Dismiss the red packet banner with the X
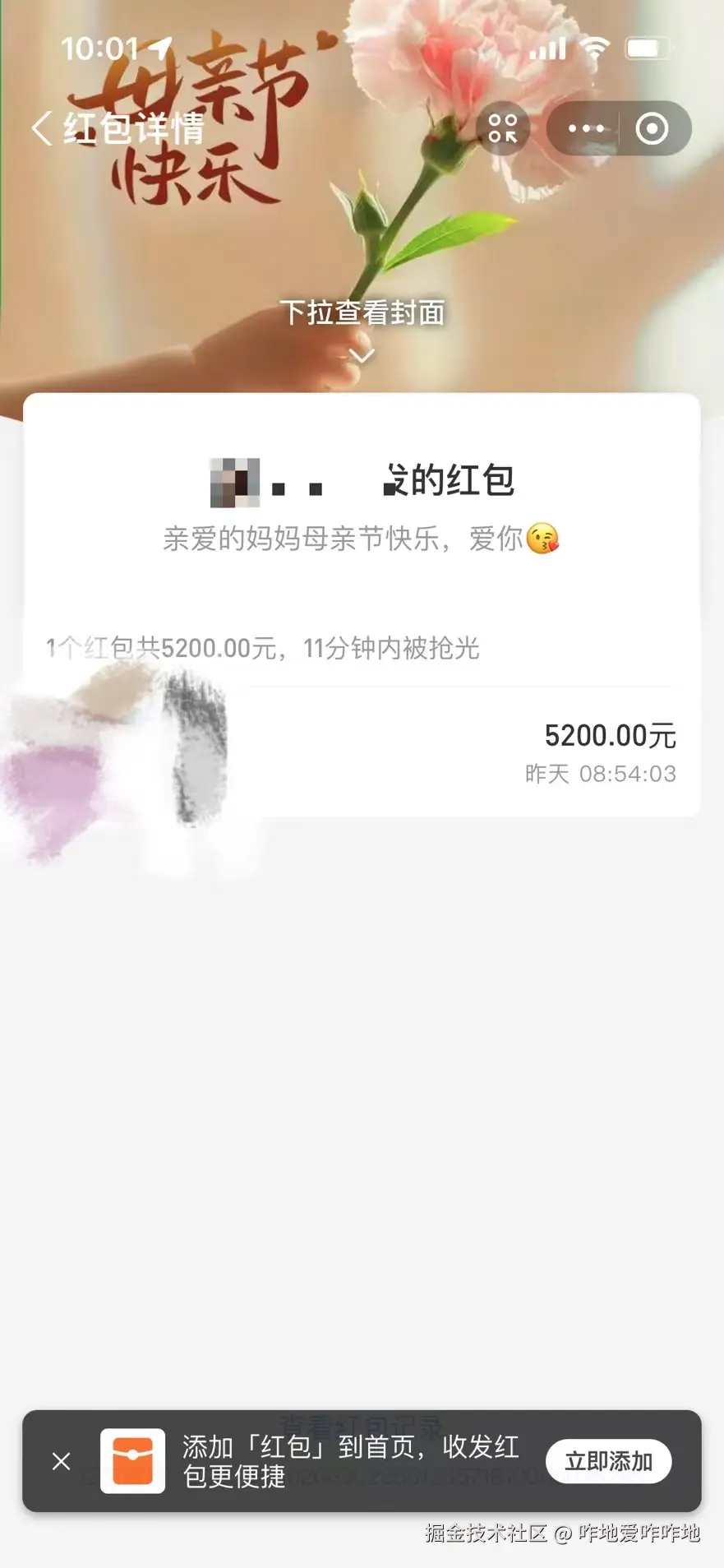The width and height of the screenshot is (724, 1568). point(61,1462)
